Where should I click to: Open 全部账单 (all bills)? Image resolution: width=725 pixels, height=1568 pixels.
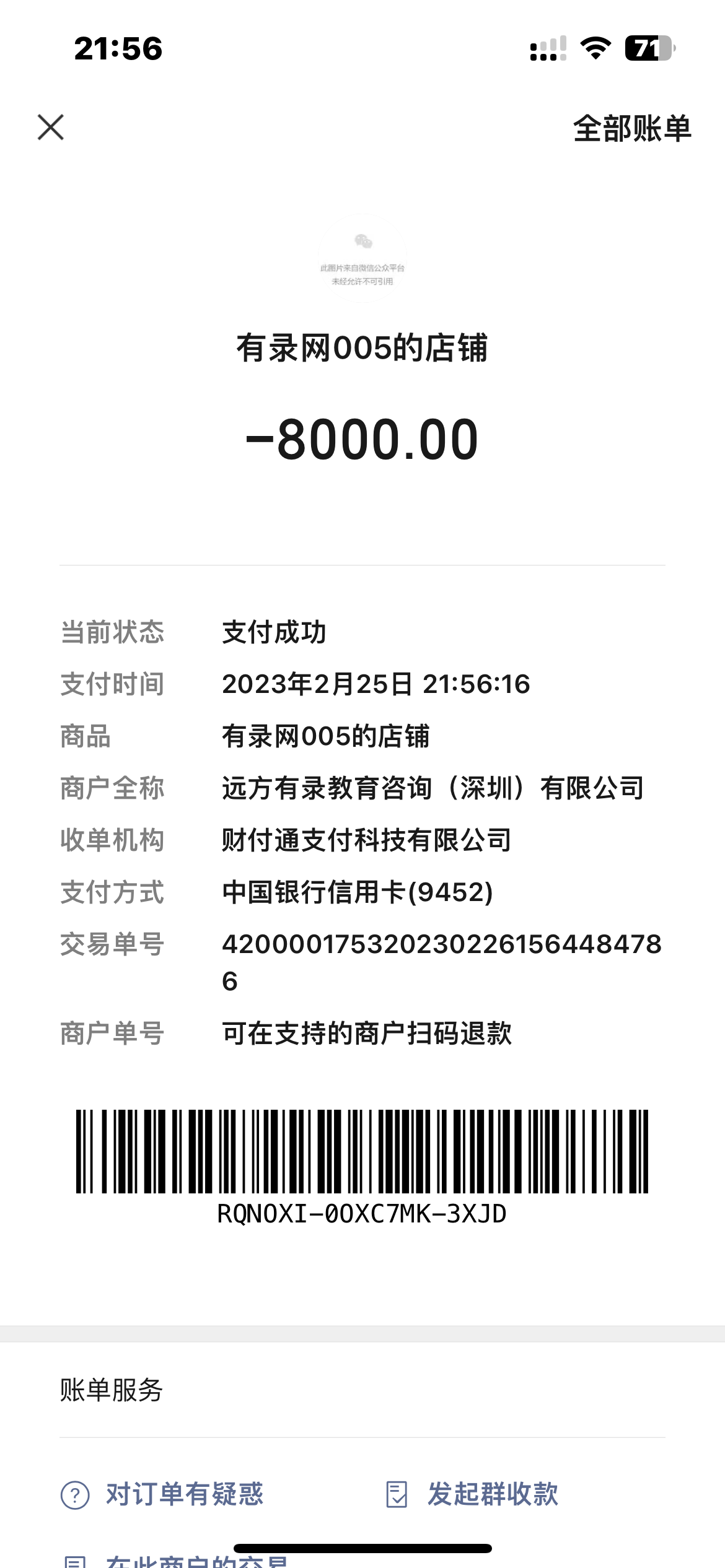tap(631, 129)
